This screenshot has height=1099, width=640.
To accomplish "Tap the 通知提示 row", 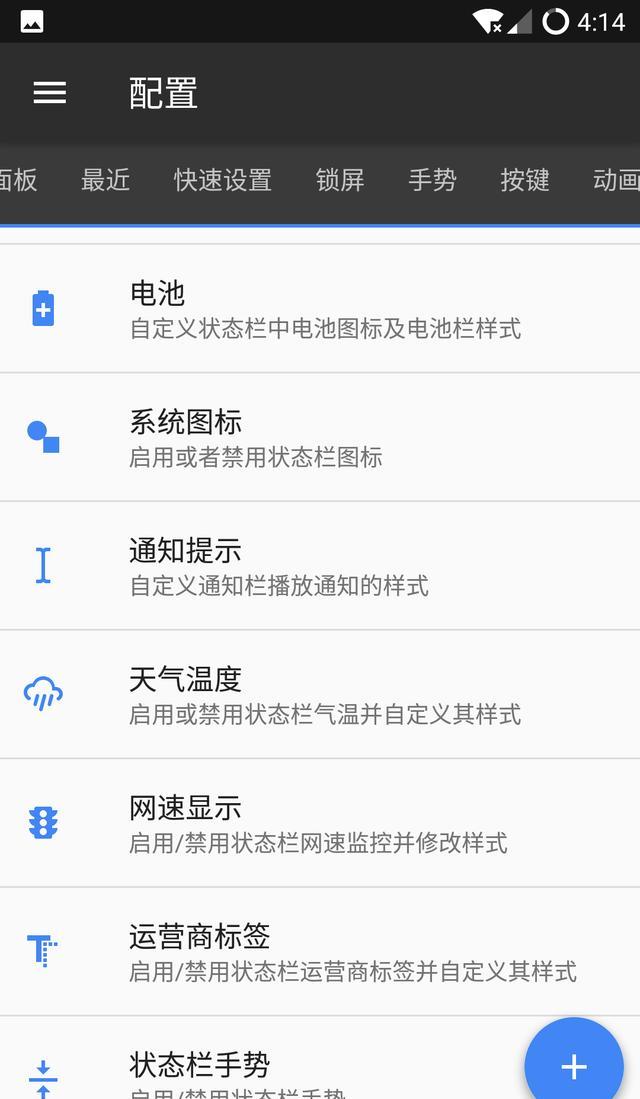I will 320,566.
